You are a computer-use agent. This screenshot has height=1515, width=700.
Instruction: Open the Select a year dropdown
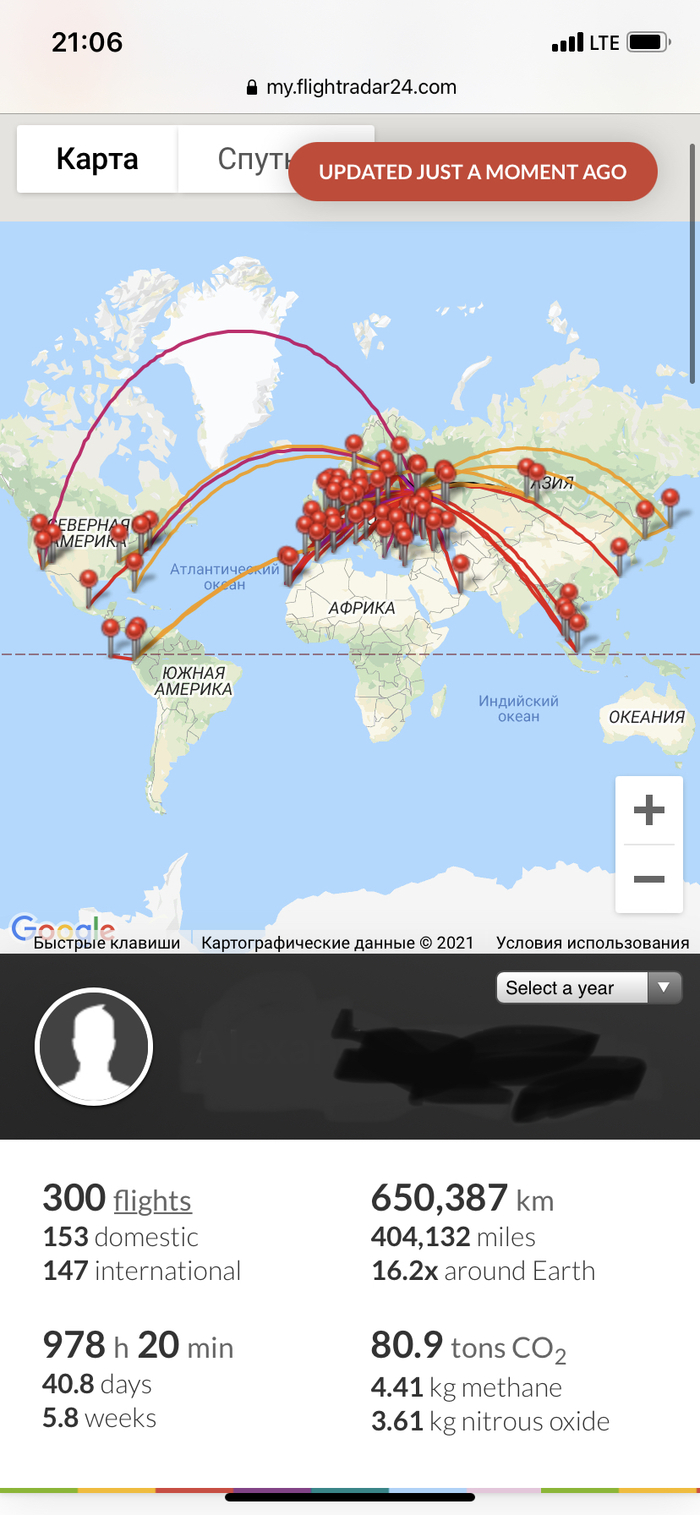click(x=588, y=988)
